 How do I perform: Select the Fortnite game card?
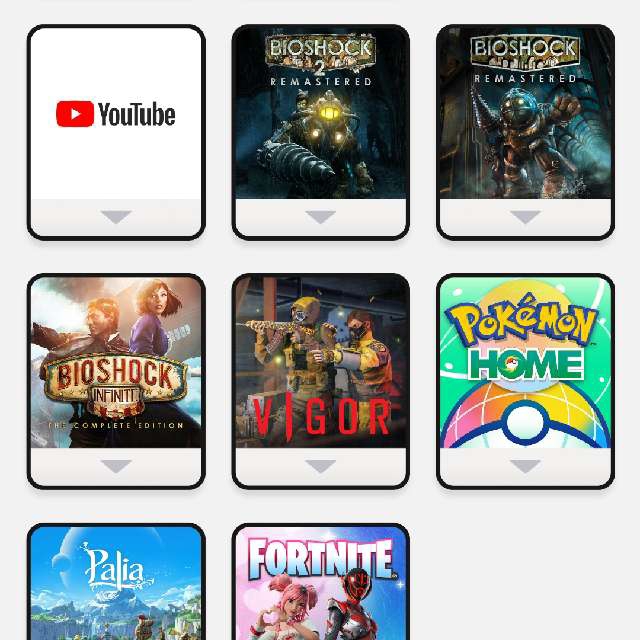(x=321, y=584)
